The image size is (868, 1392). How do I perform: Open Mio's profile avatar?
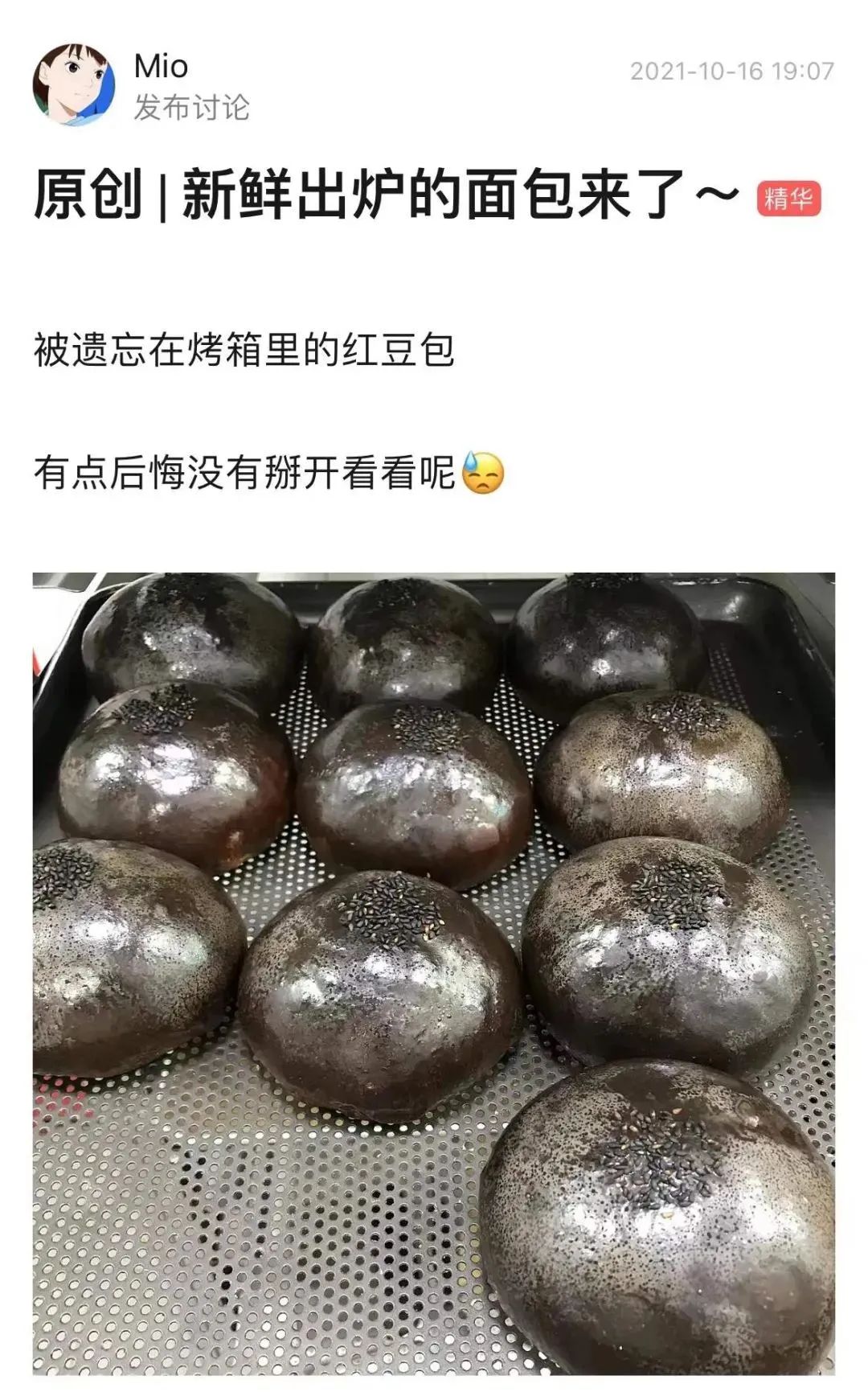pyautogui.click(x=72, y=85)
